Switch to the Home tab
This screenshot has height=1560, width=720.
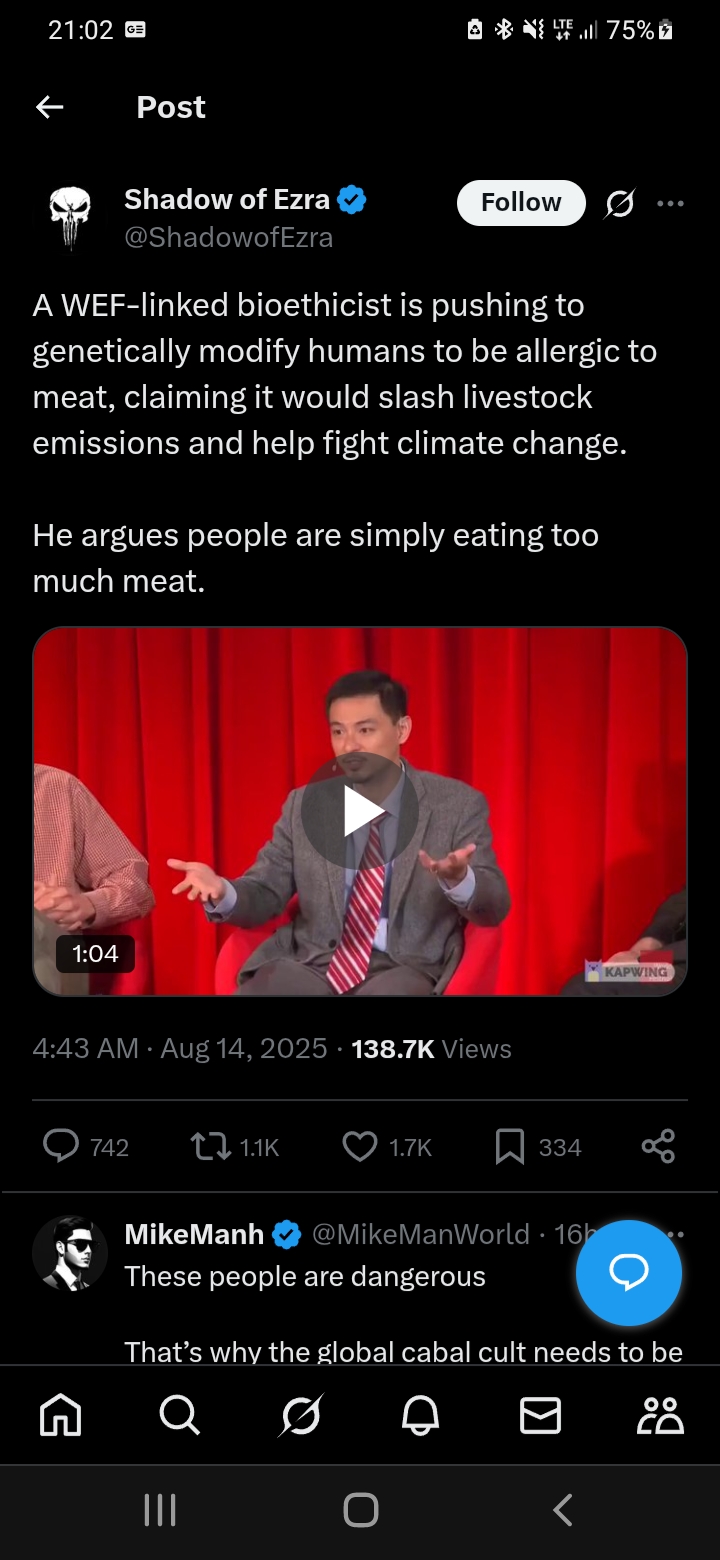pos(60,1415)
